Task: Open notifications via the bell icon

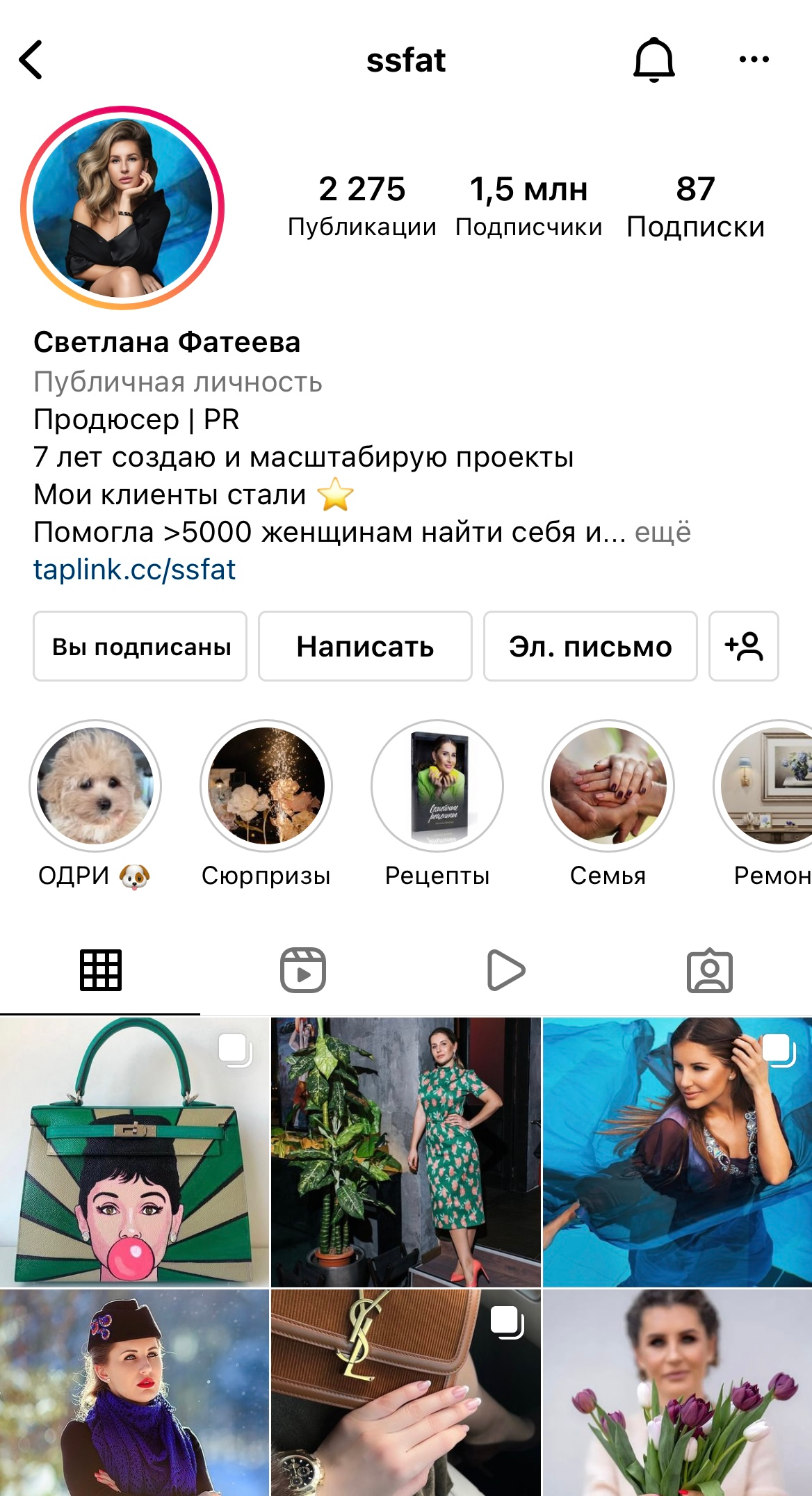Action: pyautogui.click(x=654, y=61)
